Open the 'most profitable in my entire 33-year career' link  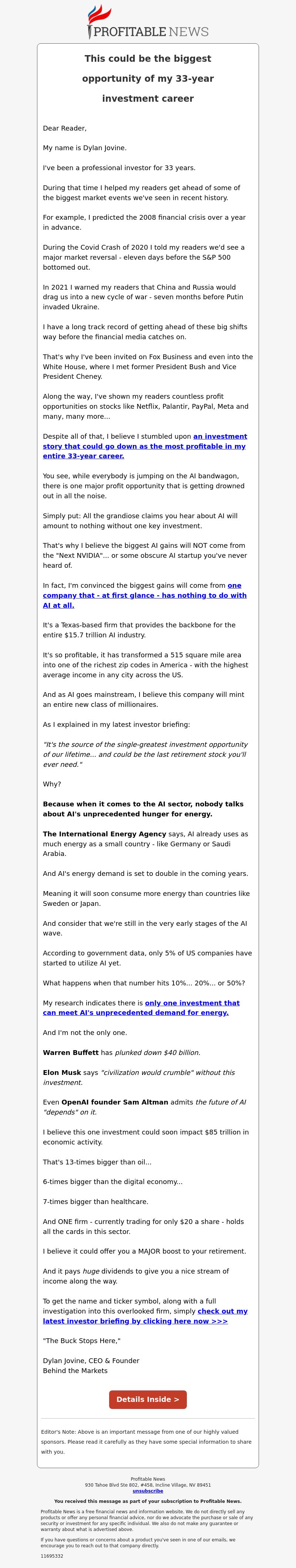click(144, 446)
